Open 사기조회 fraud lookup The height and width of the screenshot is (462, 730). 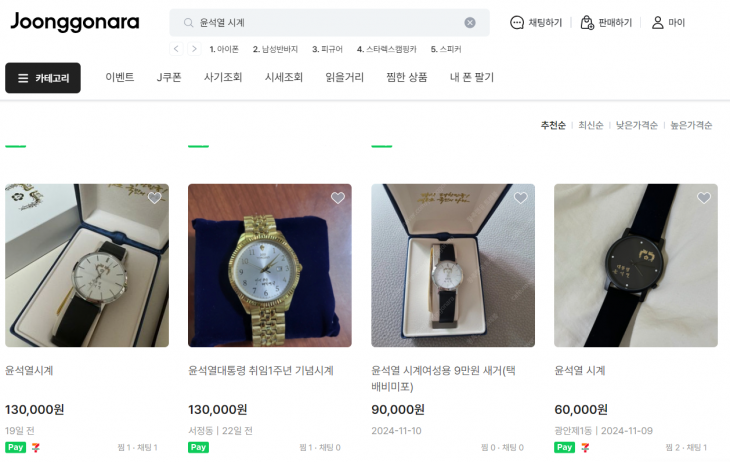223,77
